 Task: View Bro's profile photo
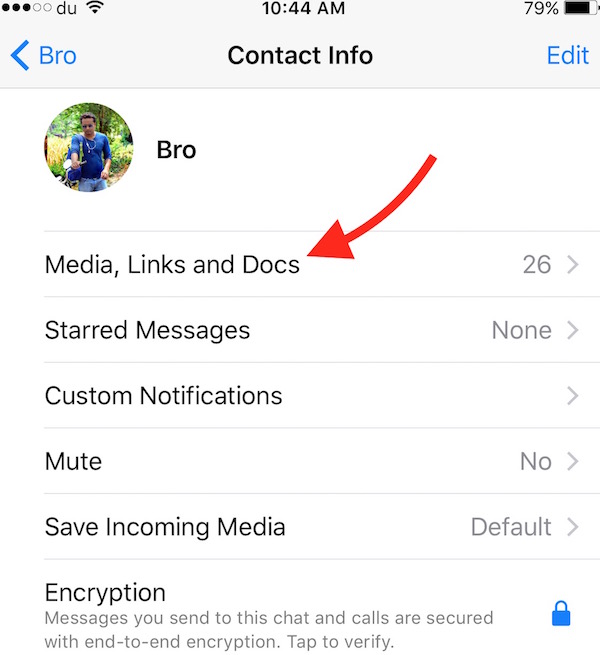point(90,148)
